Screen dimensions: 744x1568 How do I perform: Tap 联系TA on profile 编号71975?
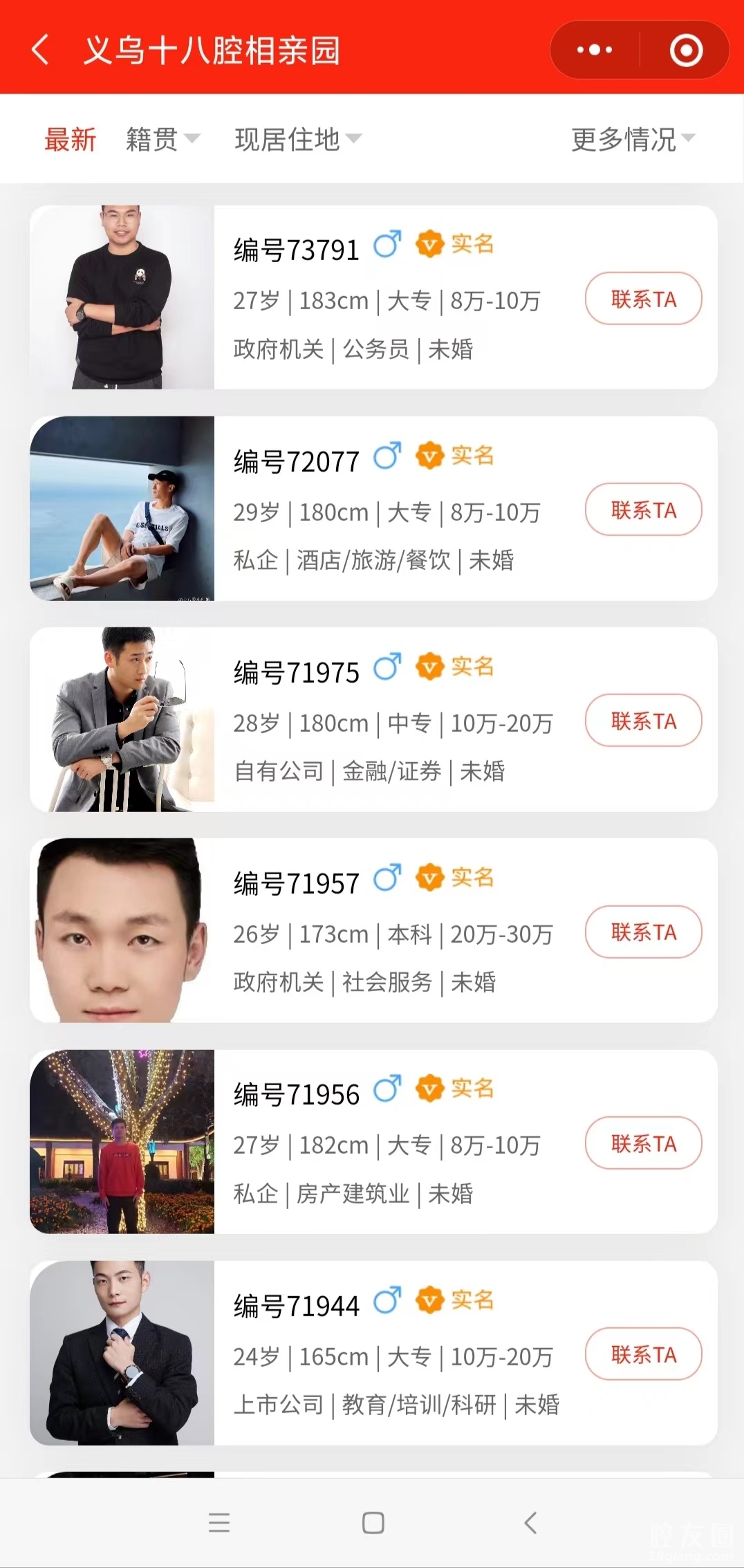643,721
